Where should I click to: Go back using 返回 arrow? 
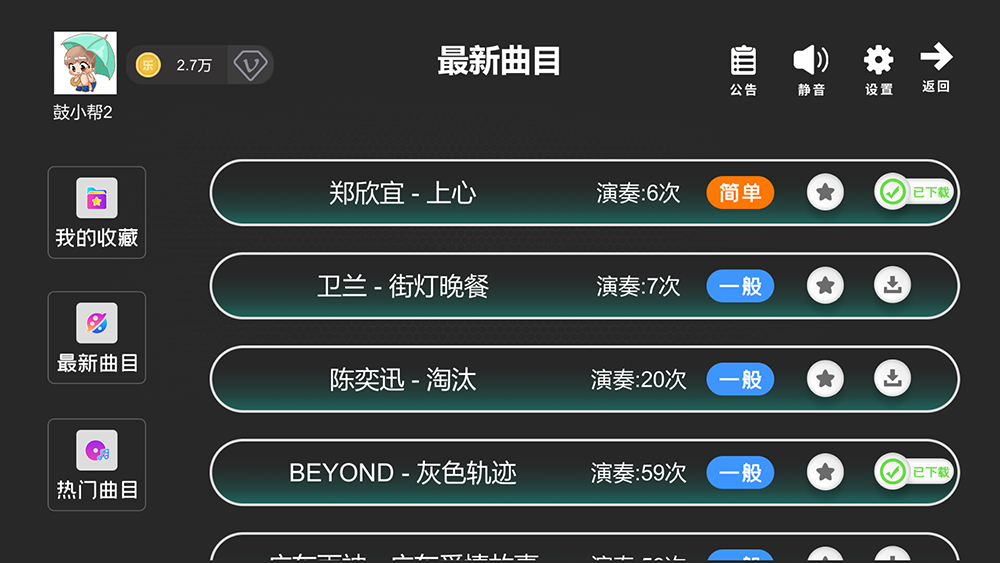[x=936, y=66]
